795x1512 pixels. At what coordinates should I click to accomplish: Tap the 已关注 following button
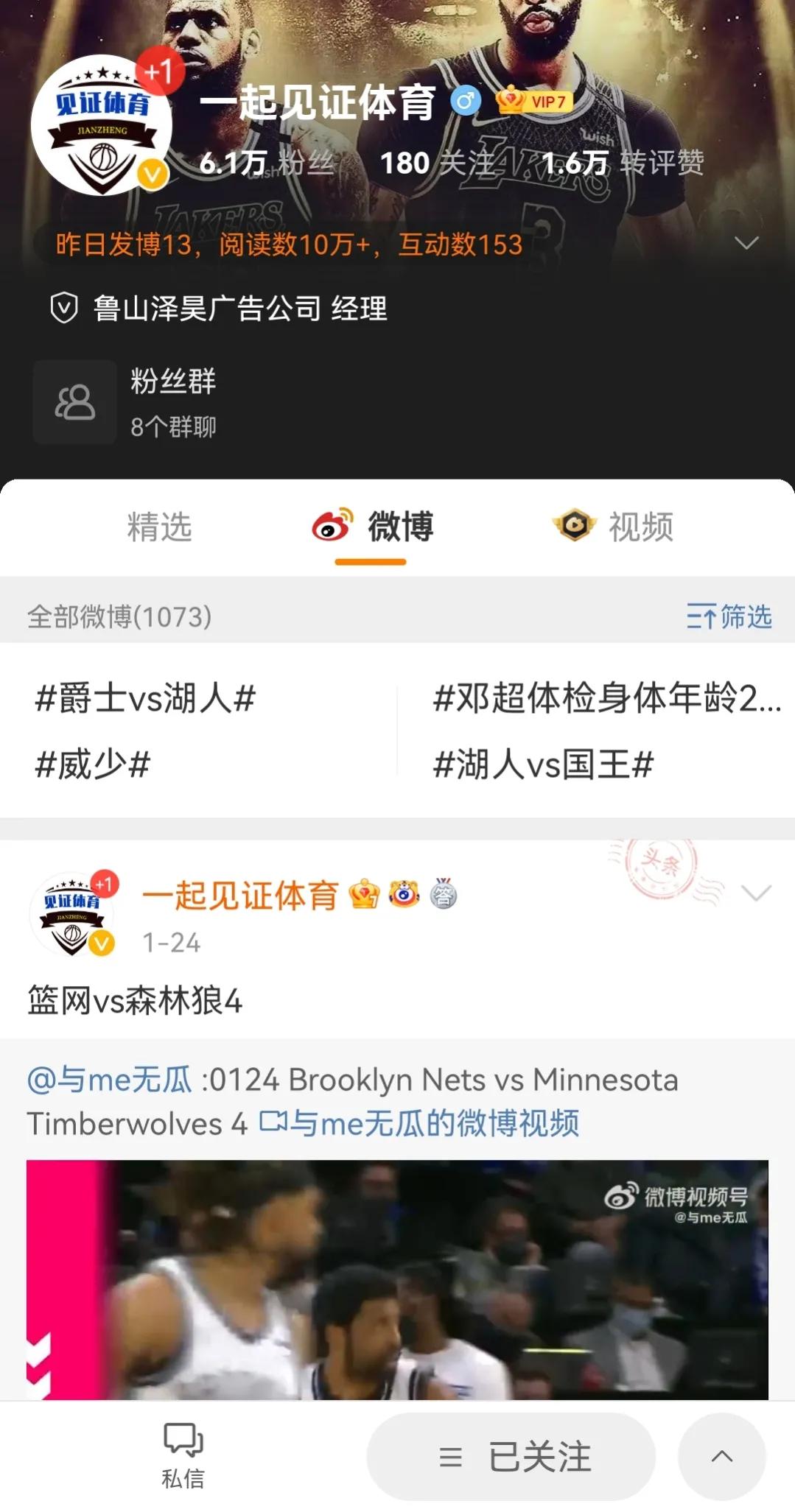coord(511,1456)
